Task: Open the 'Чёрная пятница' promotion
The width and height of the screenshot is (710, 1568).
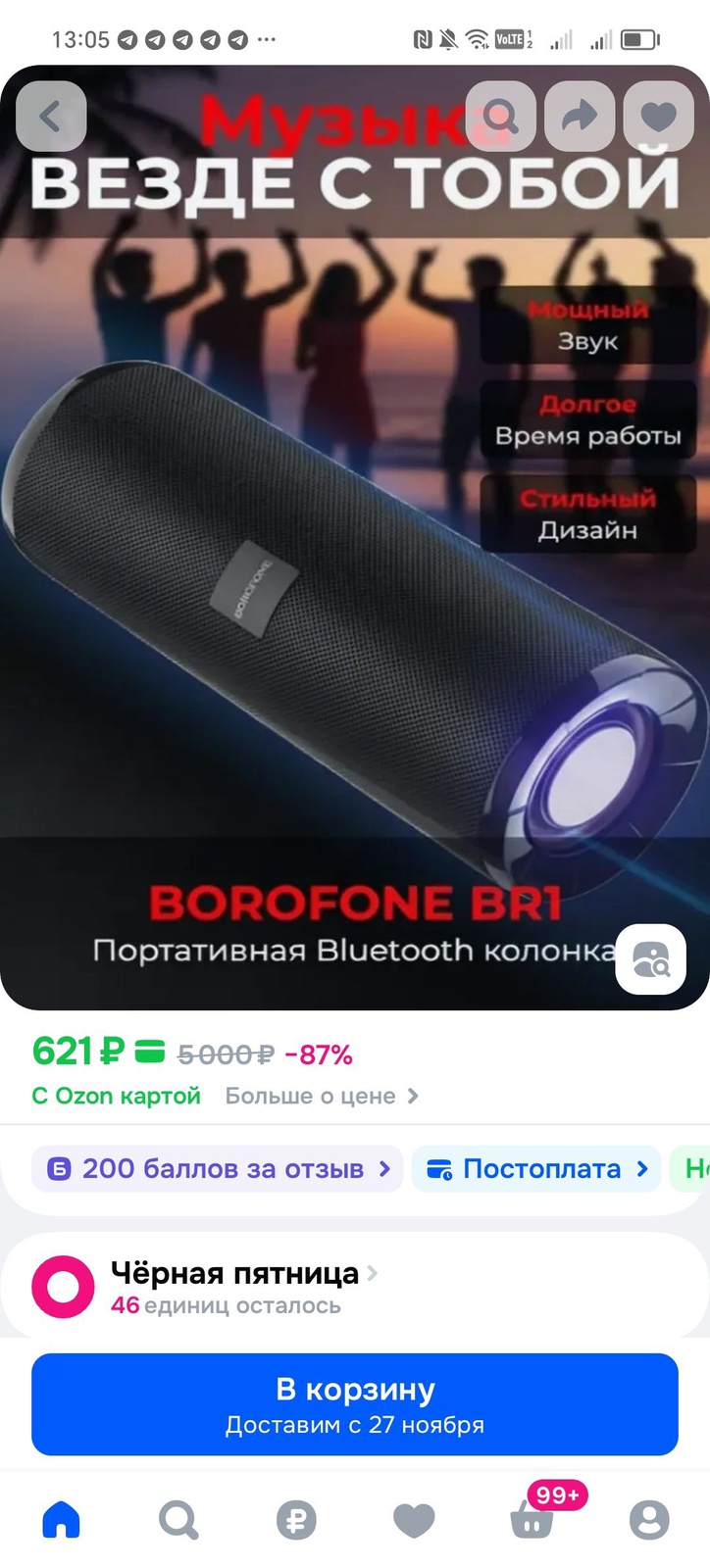Action: pos(235,1274)
